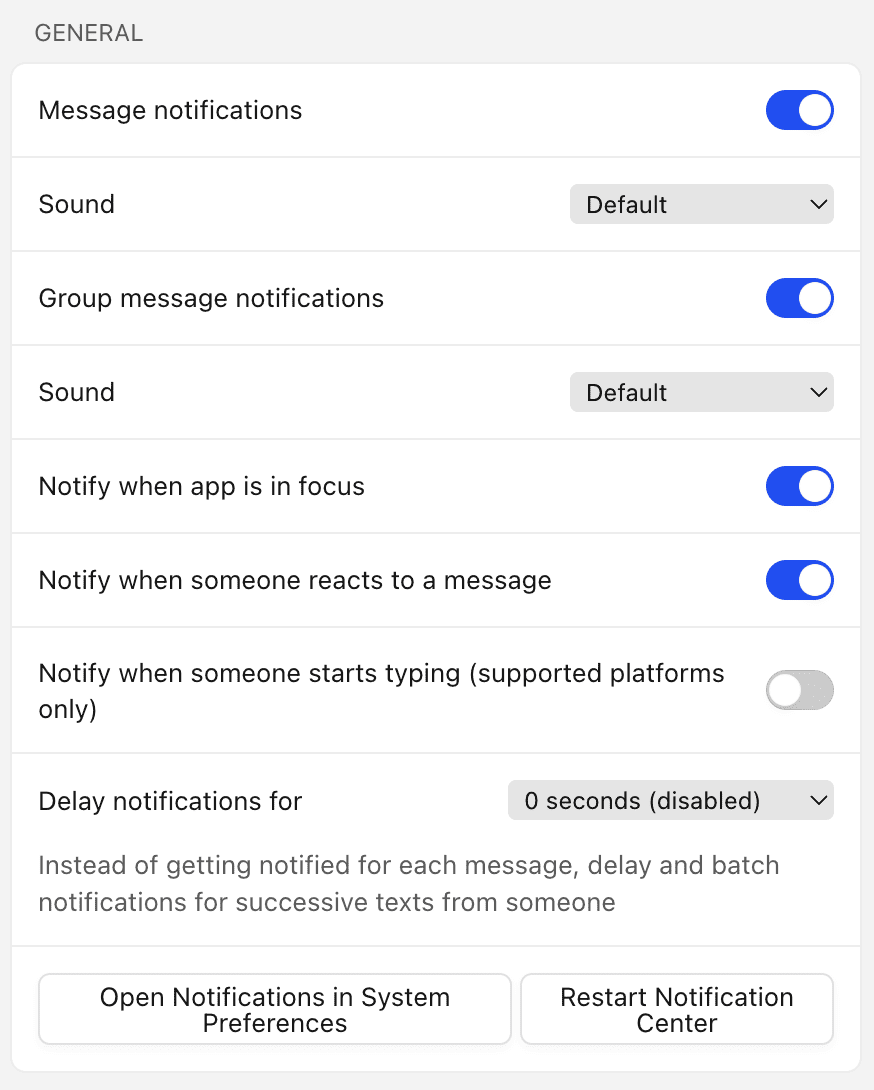Open the Sound dropdown under Message notifications
Image resolution: width=874 pixels, height=1090 pixels.
[701, 204]
